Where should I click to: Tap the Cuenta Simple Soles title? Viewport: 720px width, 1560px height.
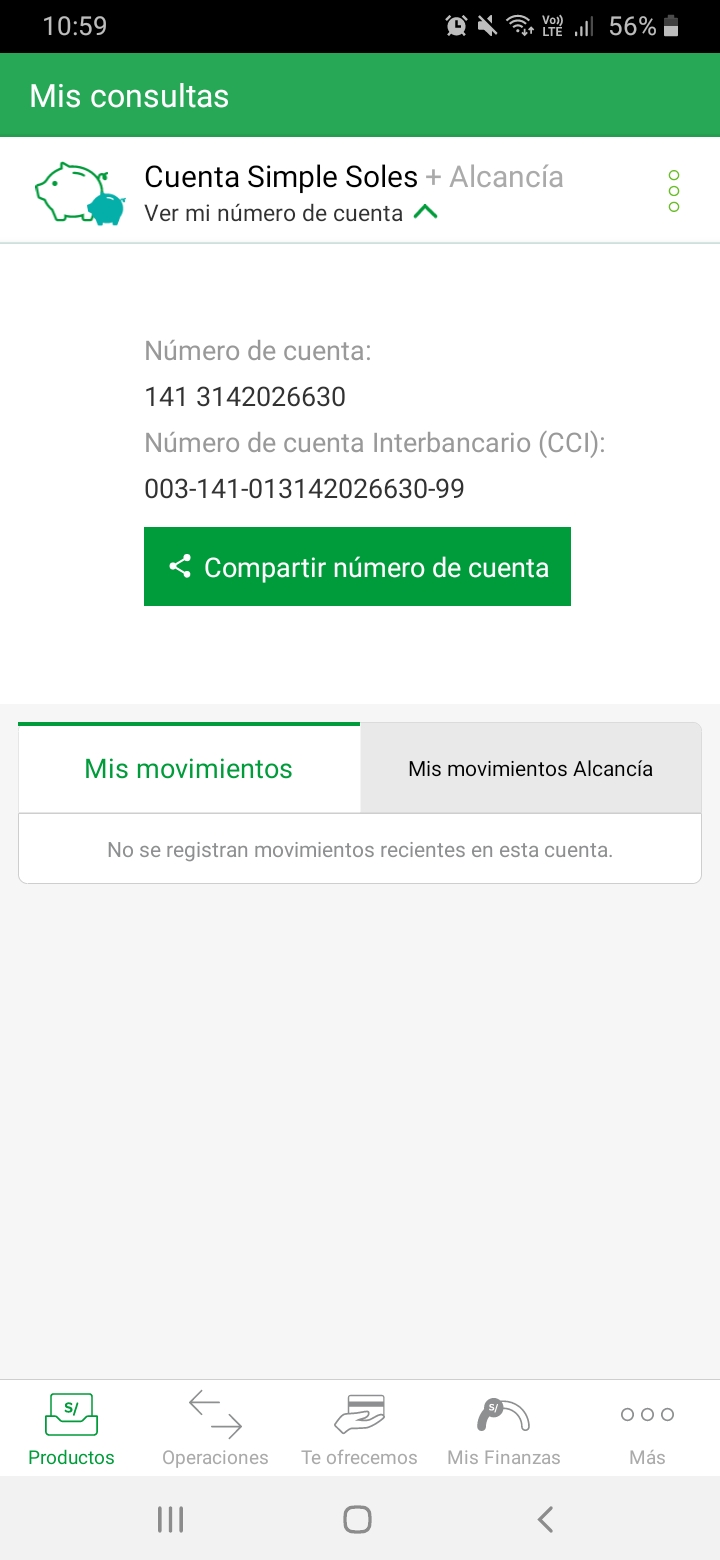281,176
